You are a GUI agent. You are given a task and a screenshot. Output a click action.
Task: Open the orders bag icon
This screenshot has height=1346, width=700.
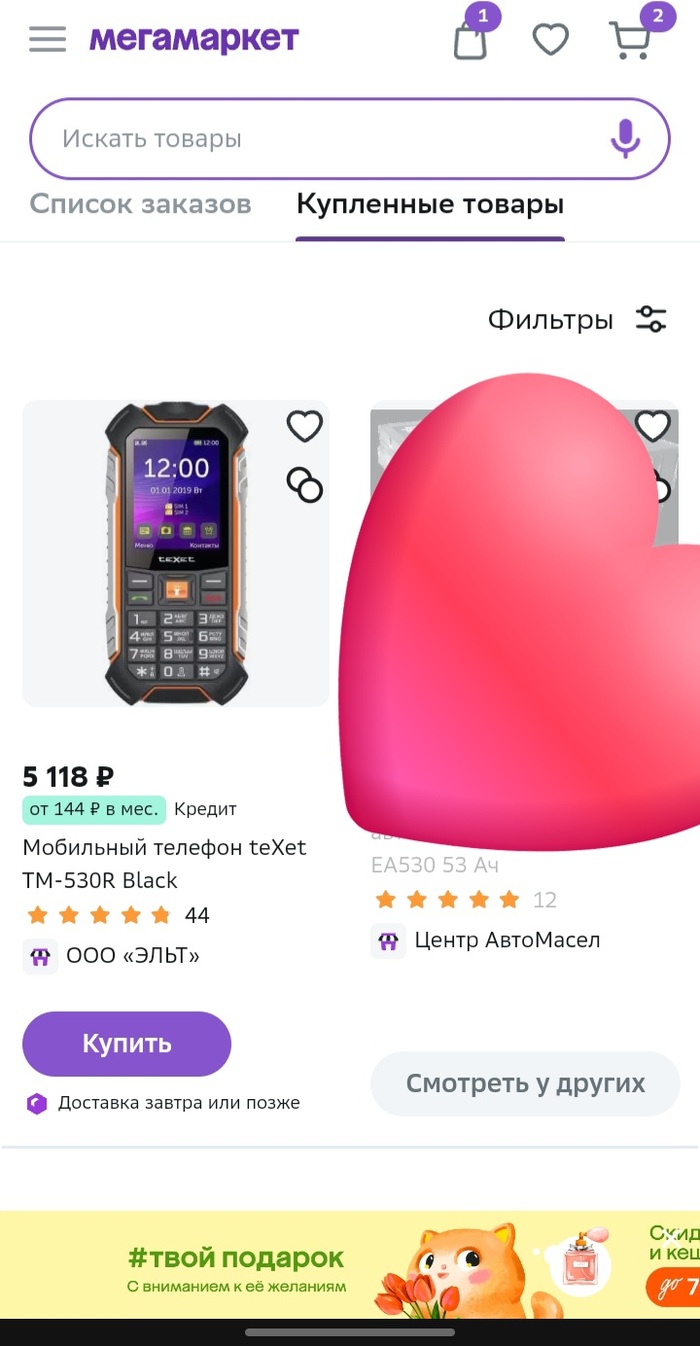click(470, 40)
